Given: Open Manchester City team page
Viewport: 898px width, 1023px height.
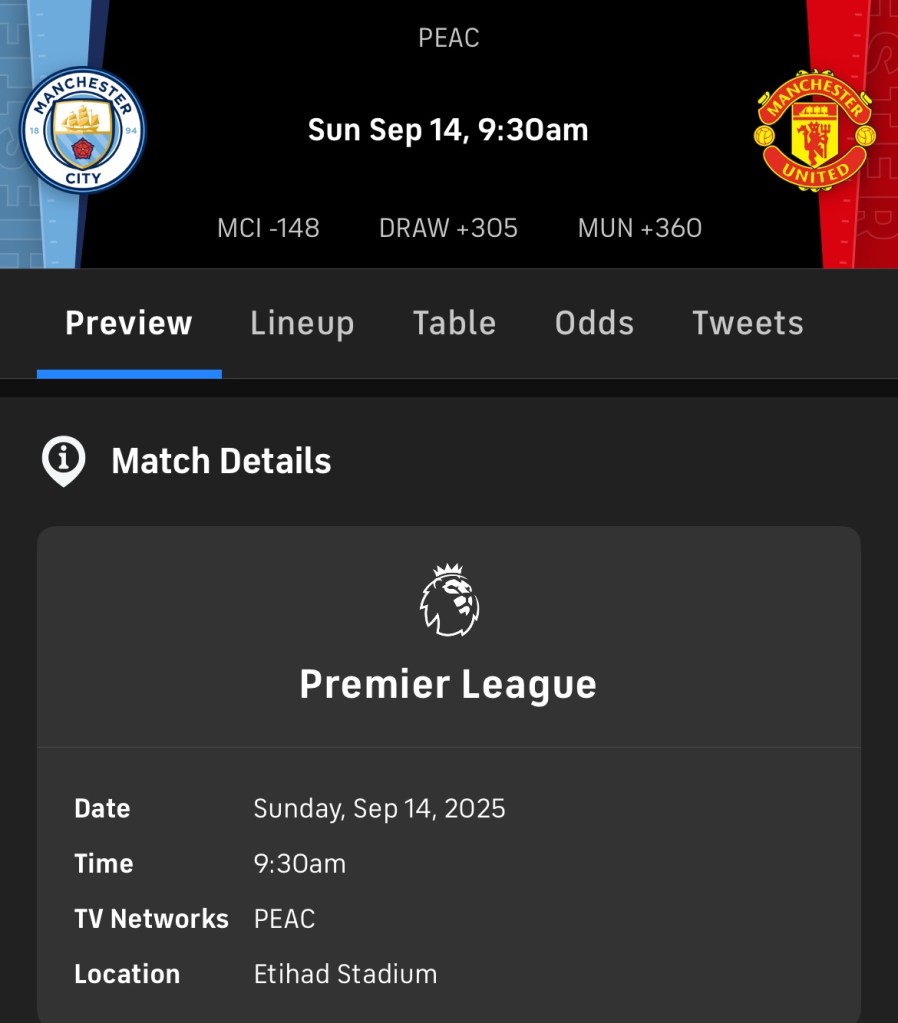Looking at the screenshot, I should point(83,131).
